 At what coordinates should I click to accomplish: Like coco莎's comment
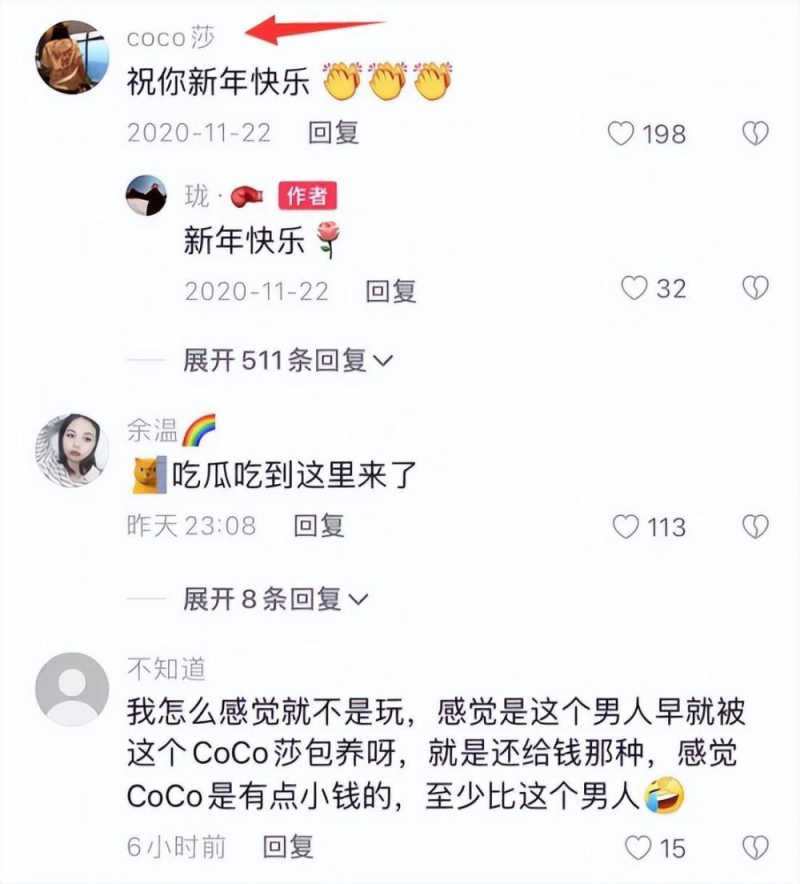[622, 133]
